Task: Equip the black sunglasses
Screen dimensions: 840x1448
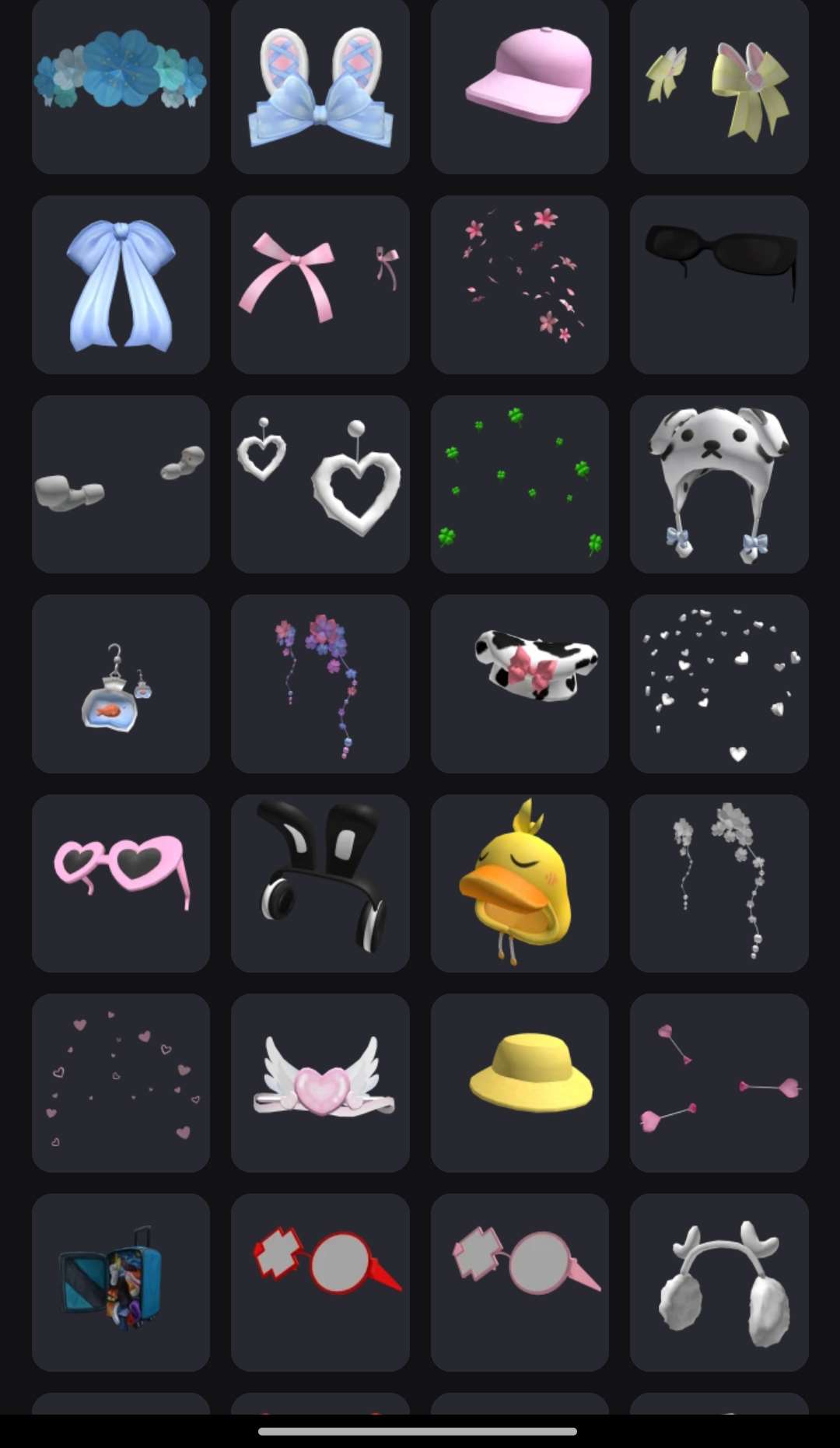Action: [x=719, y=284]
